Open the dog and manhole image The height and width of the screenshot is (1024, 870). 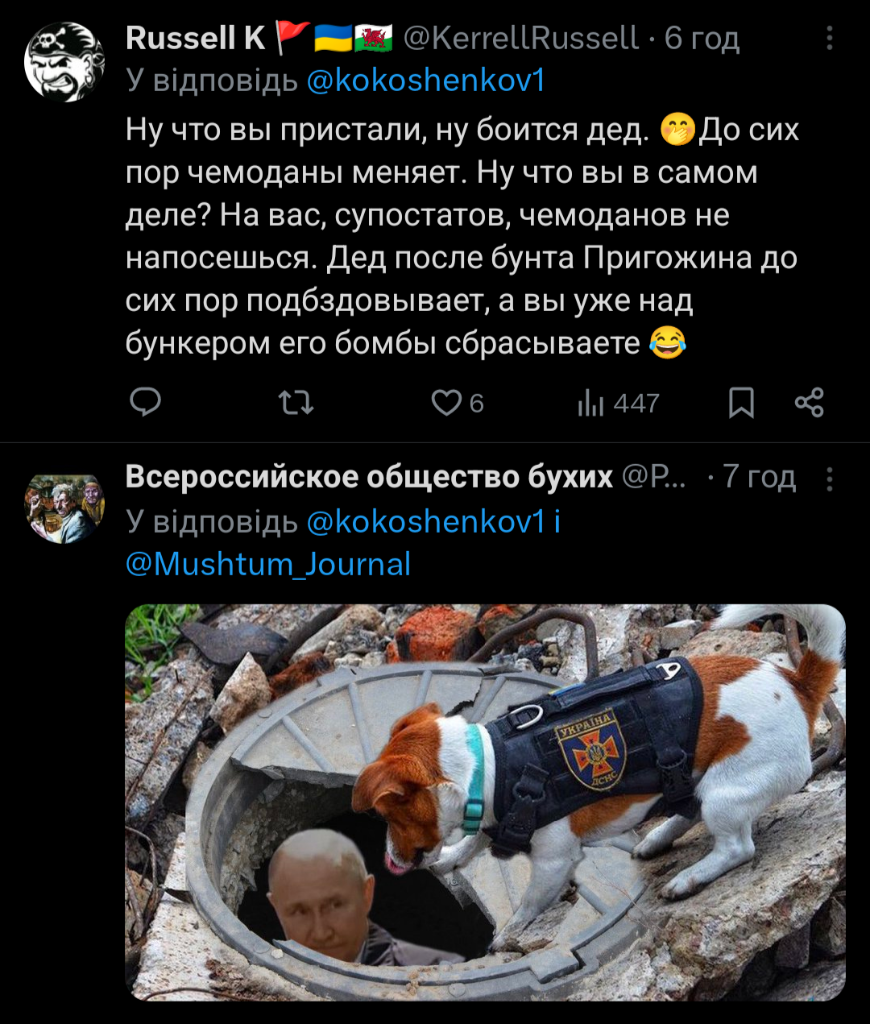tap(485, 800)
